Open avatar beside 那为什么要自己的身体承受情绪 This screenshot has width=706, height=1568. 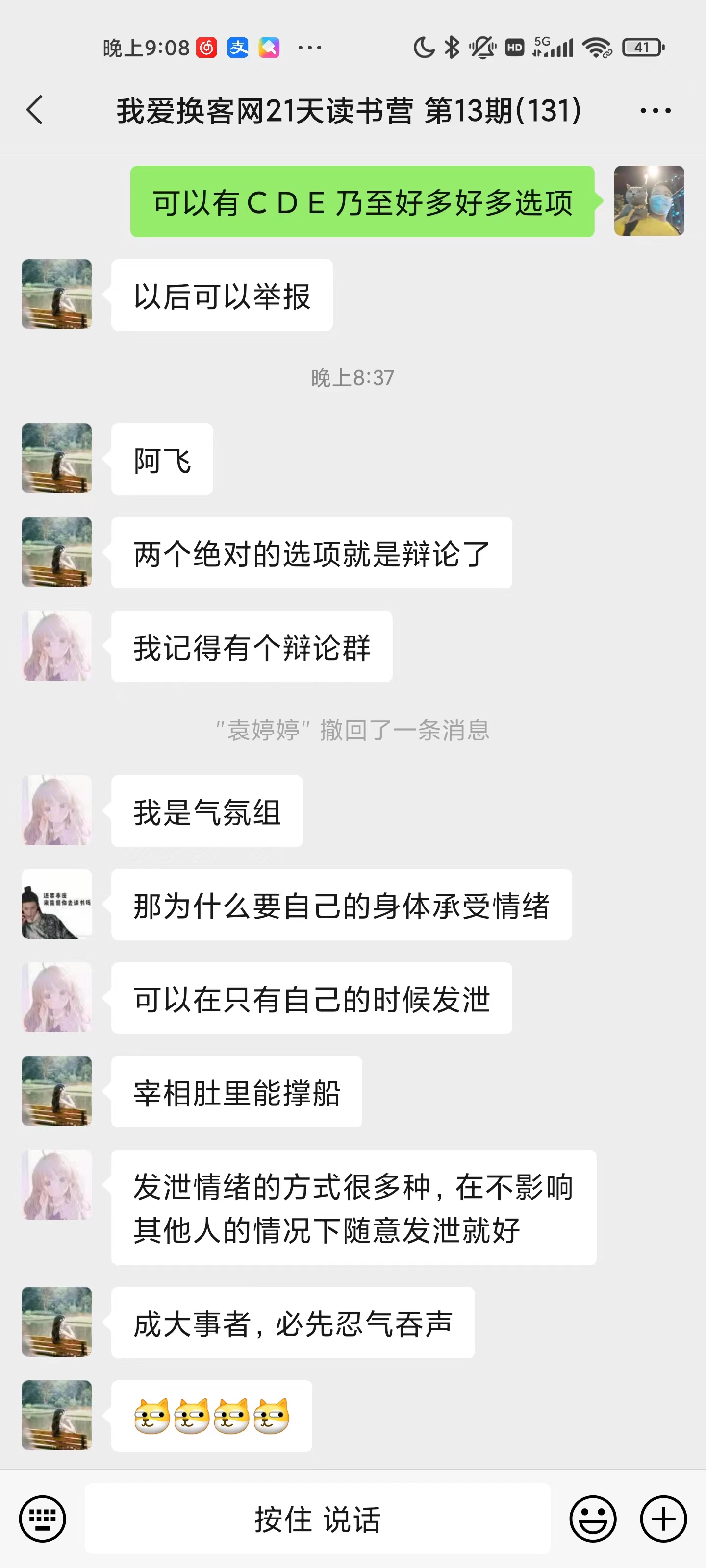coord(57,904)
